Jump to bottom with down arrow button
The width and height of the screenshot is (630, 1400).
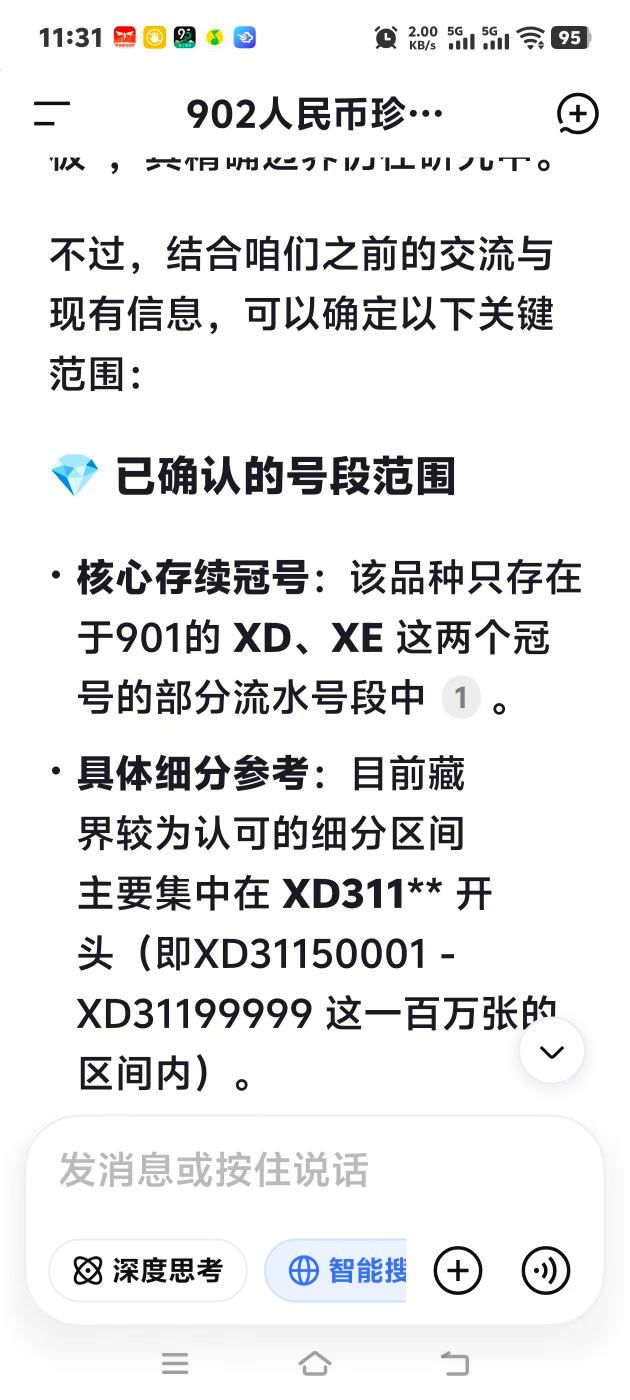coord(552,1051)
